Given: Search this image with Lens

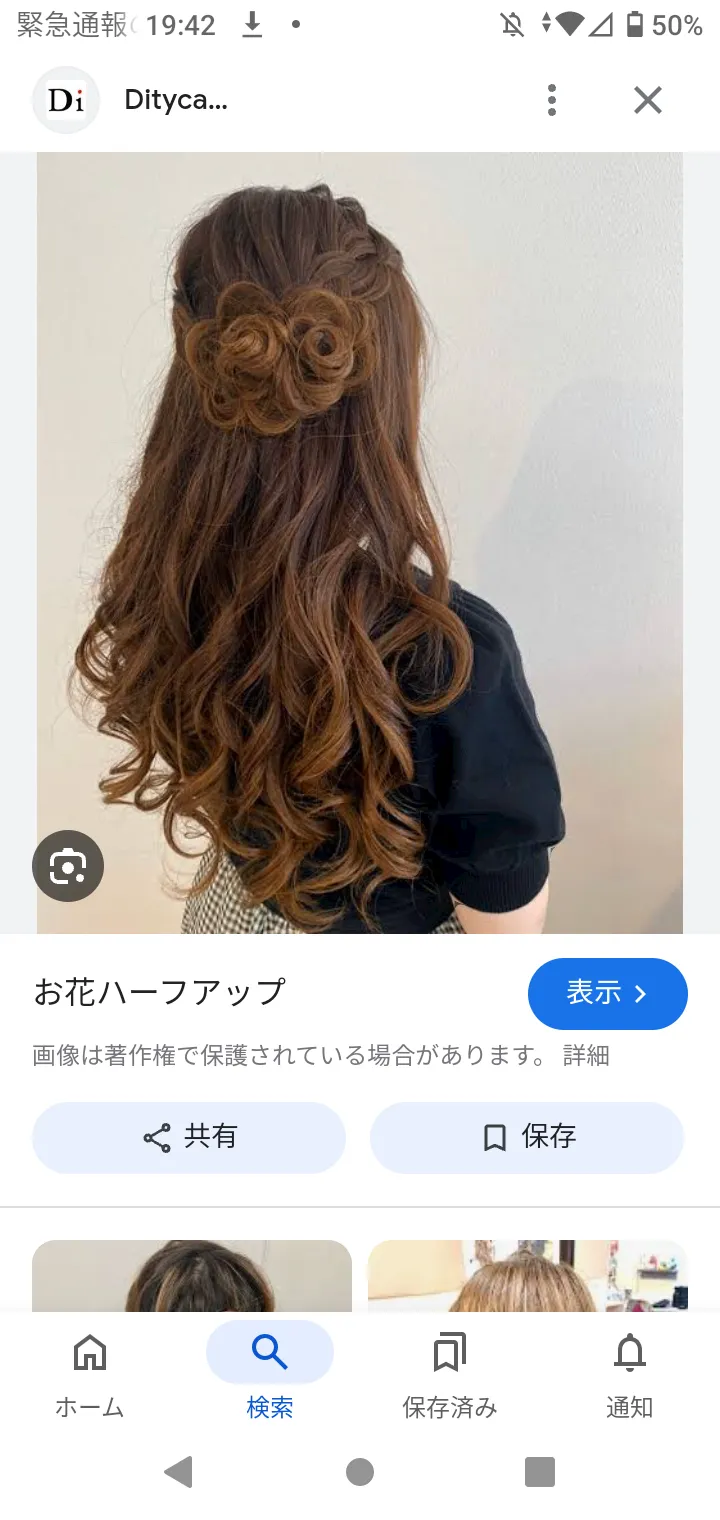Looking at the screenshot, I should (x=68, y=866).
